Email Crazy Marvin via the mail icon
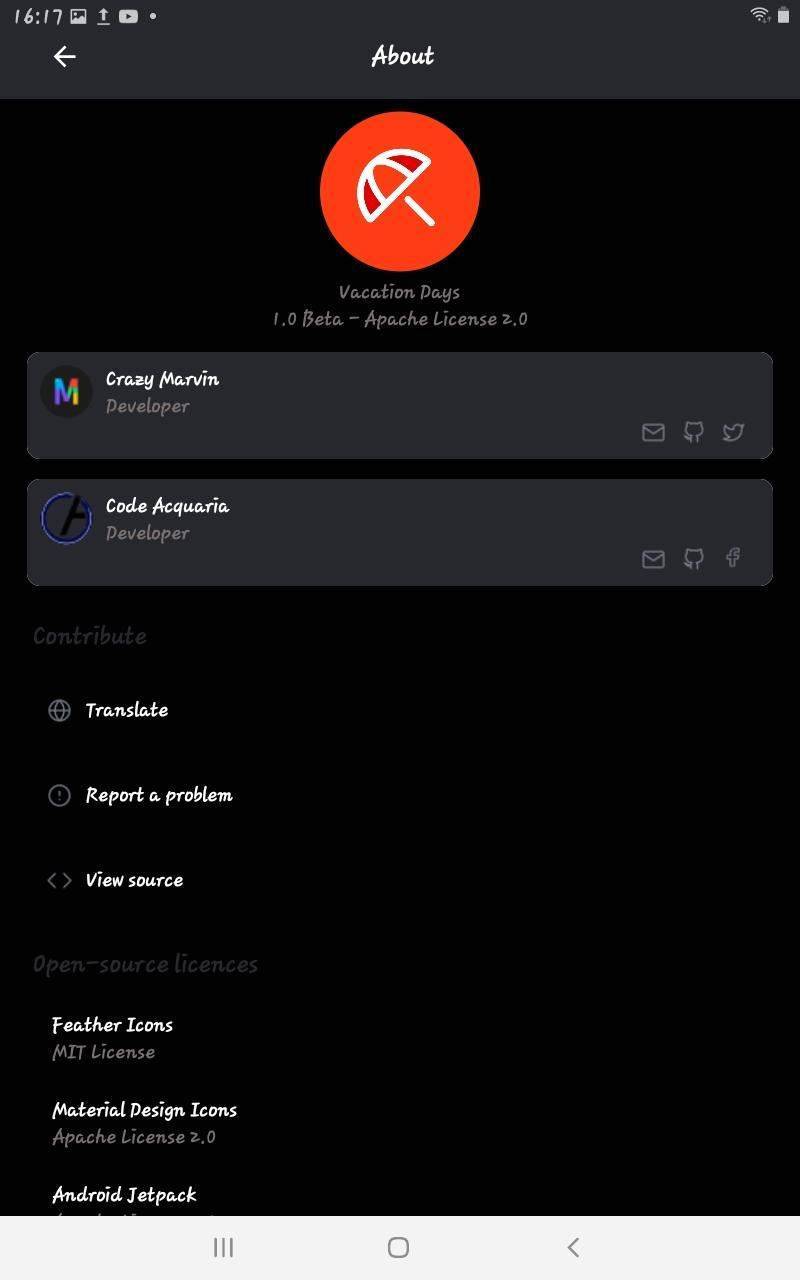 653,432
